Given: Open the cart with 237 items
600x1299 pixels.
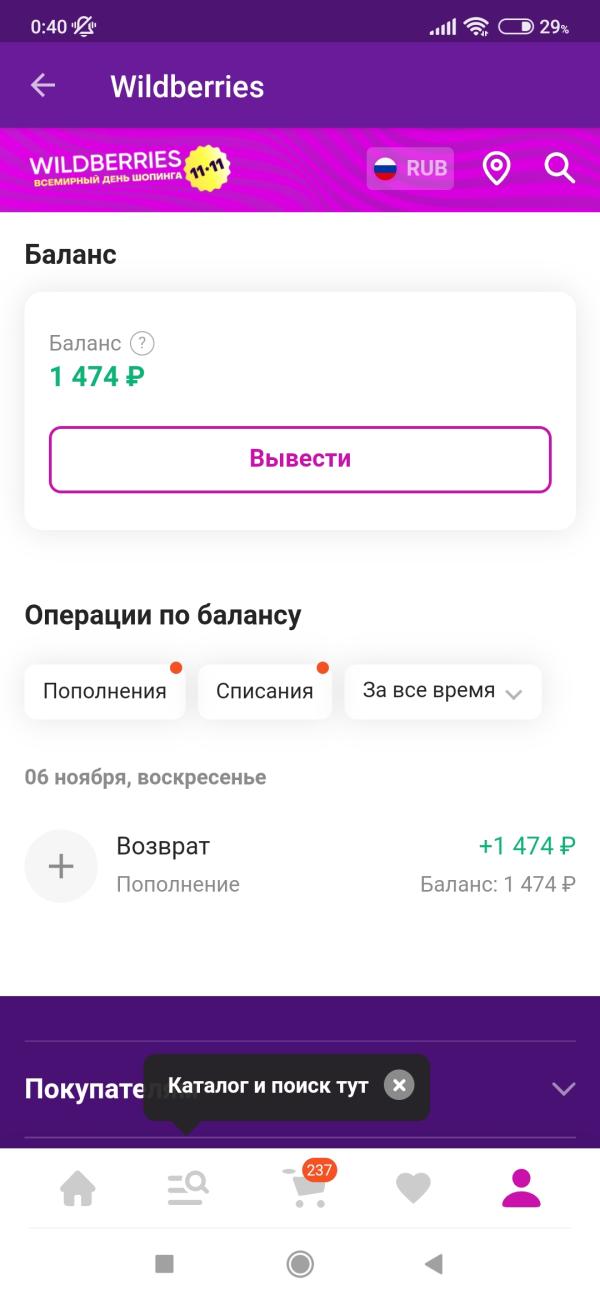Looking at the screenshot, I should click(307, 1188).
